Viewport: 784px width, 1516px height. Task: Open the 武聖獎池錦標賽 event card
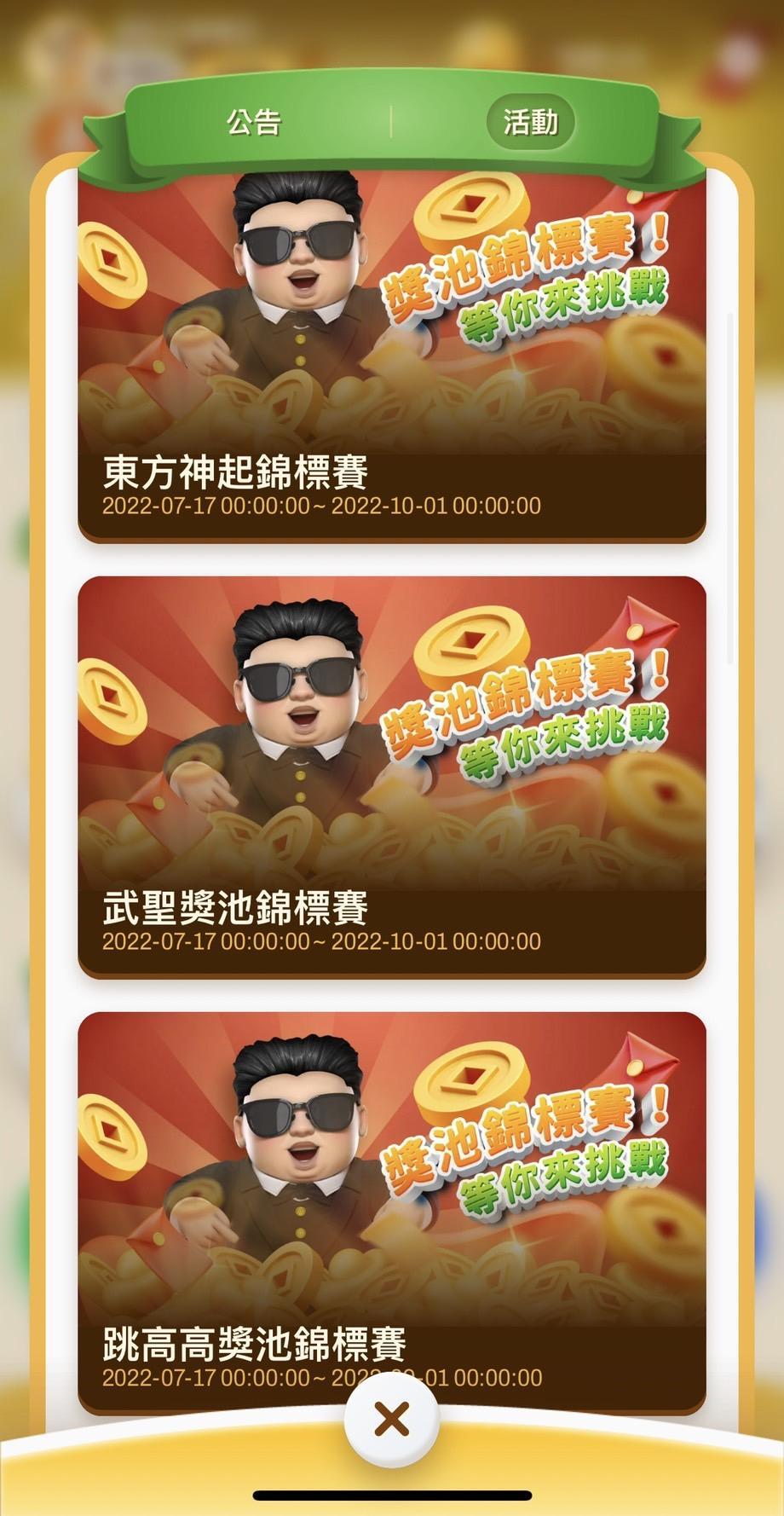pyautogui.click(x=392, y=776)
